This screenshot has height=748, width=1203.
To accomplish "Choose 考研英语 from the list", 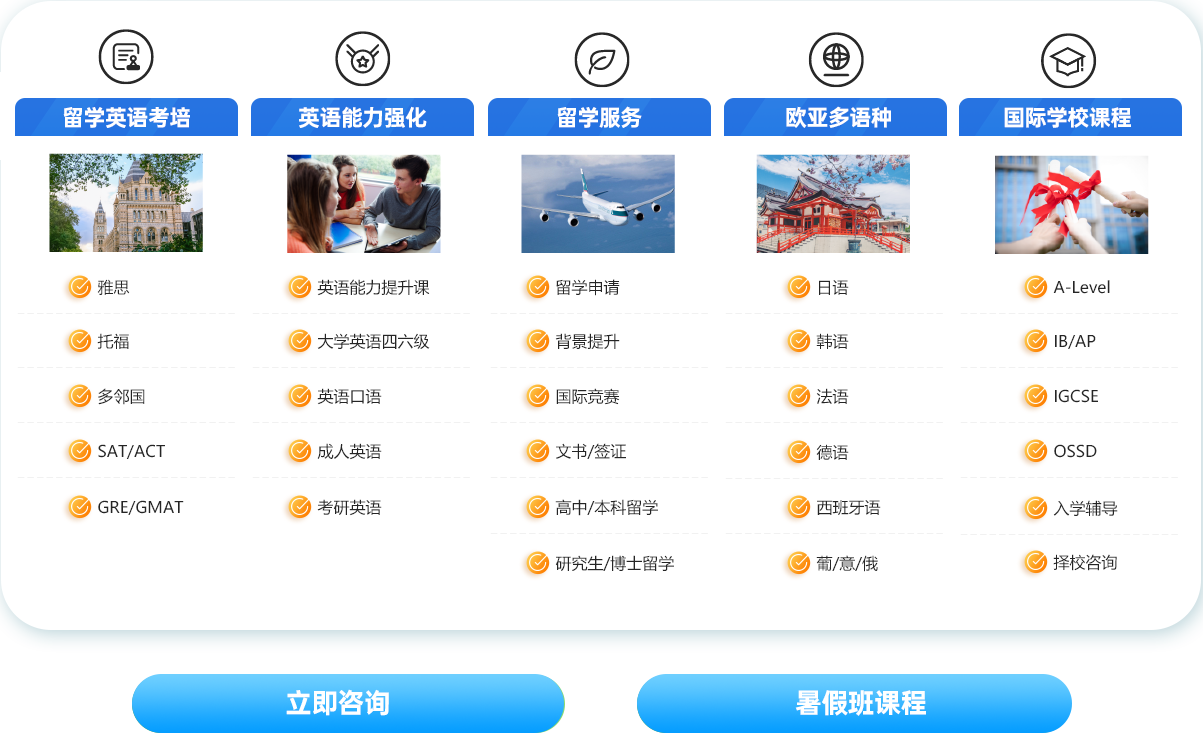I will coord(349,508).
